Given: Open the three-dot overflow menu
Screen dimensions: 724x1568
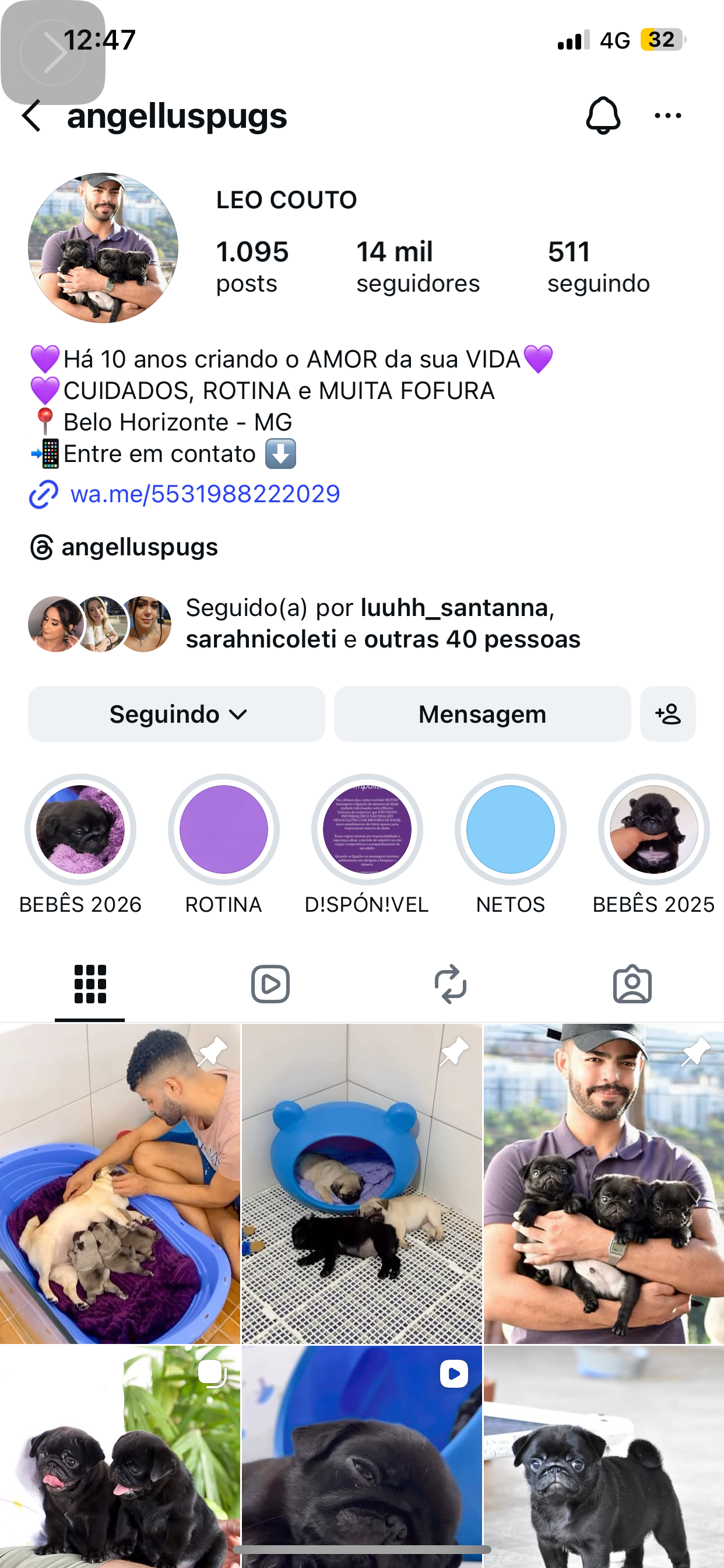Looking at the screenshot, I should point(667,116).
